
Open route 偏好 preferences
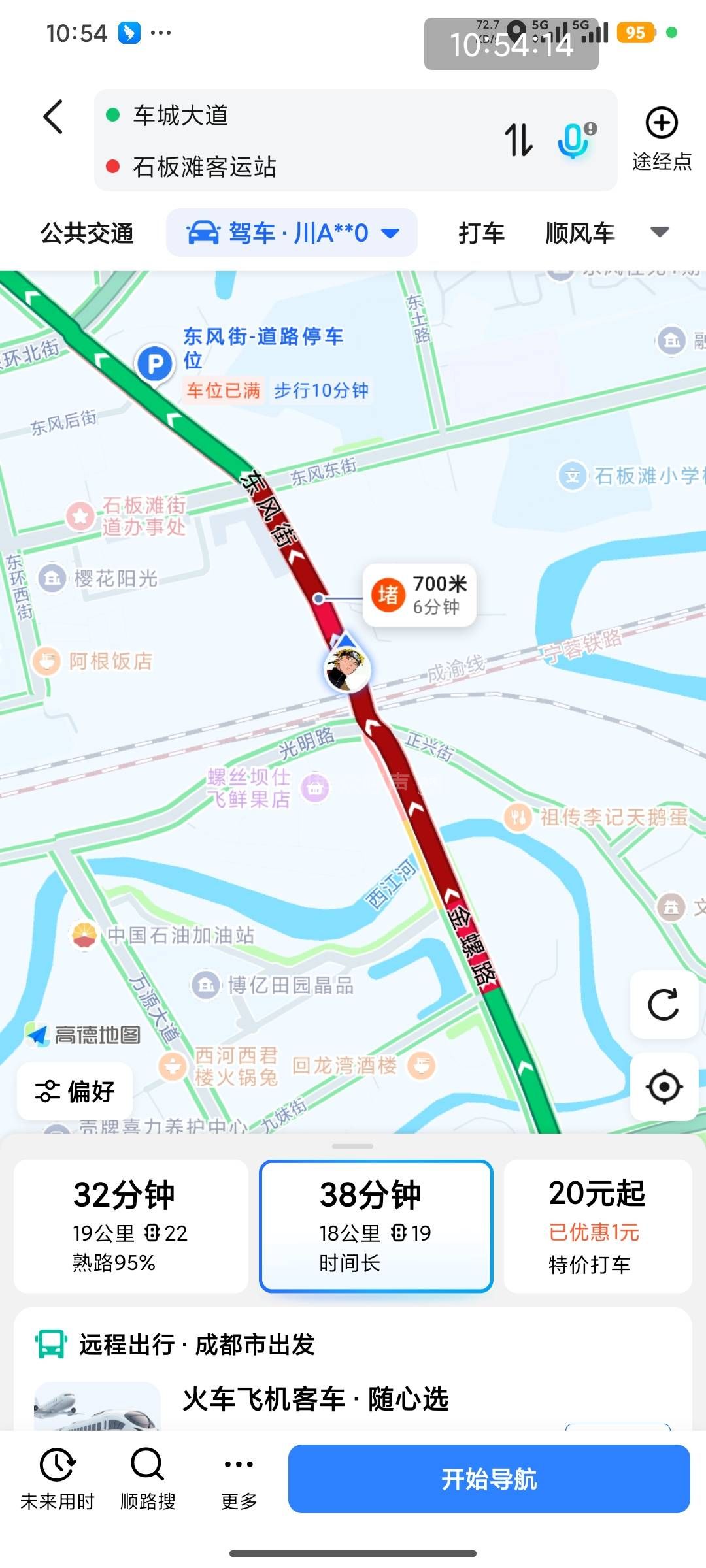tap(75, 1091)
